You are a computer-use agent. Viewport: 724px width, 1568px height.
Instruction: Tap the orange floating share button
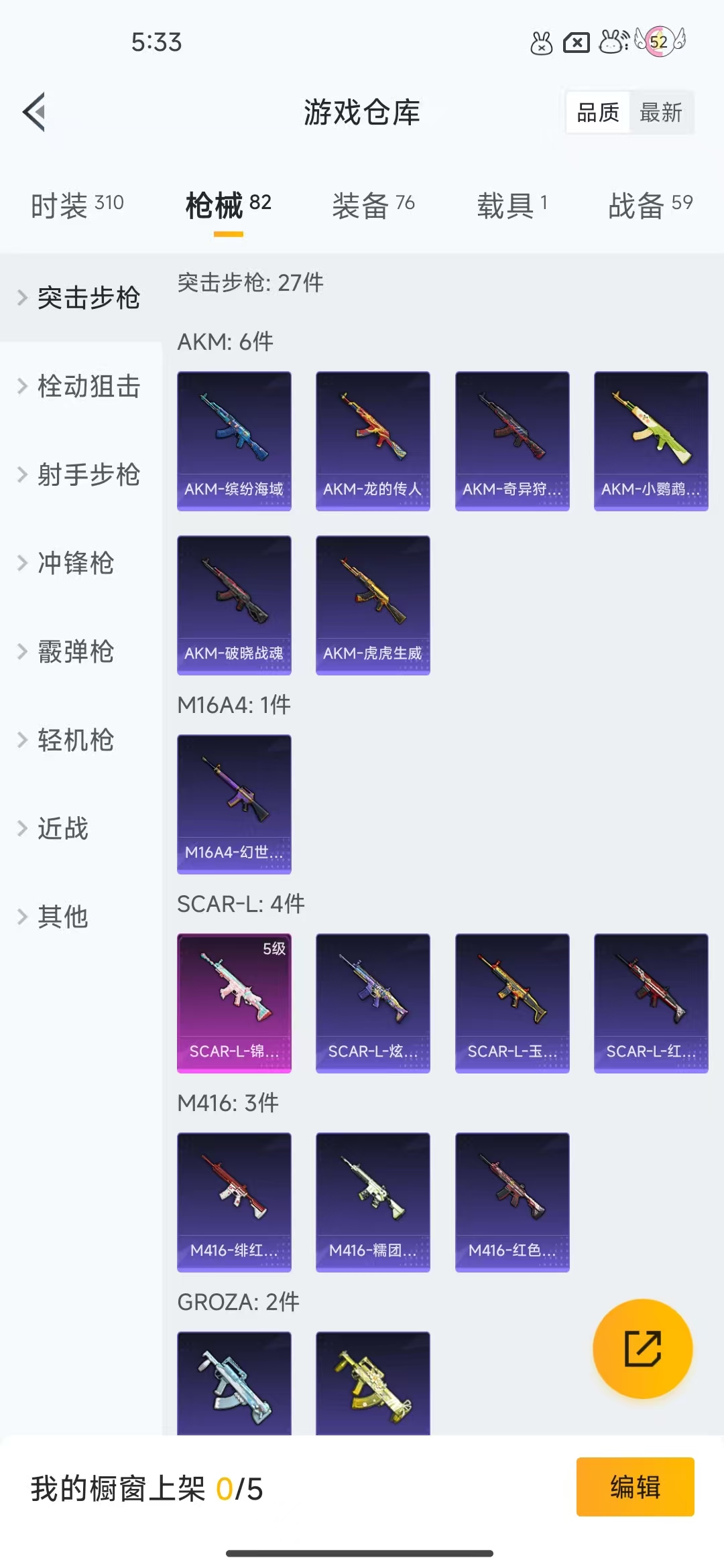tap(643, 1349)
